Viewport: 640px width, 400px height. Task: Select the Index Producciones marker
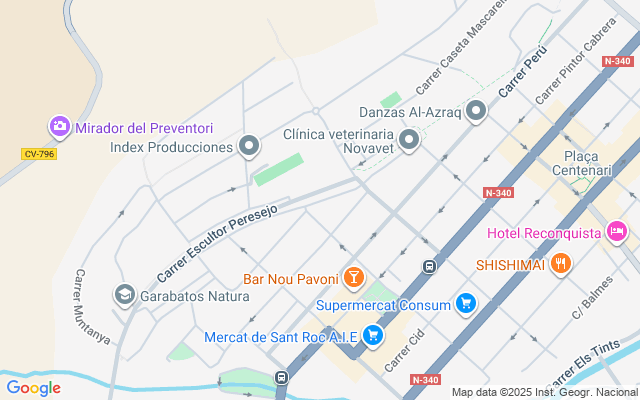coord(249,146)
